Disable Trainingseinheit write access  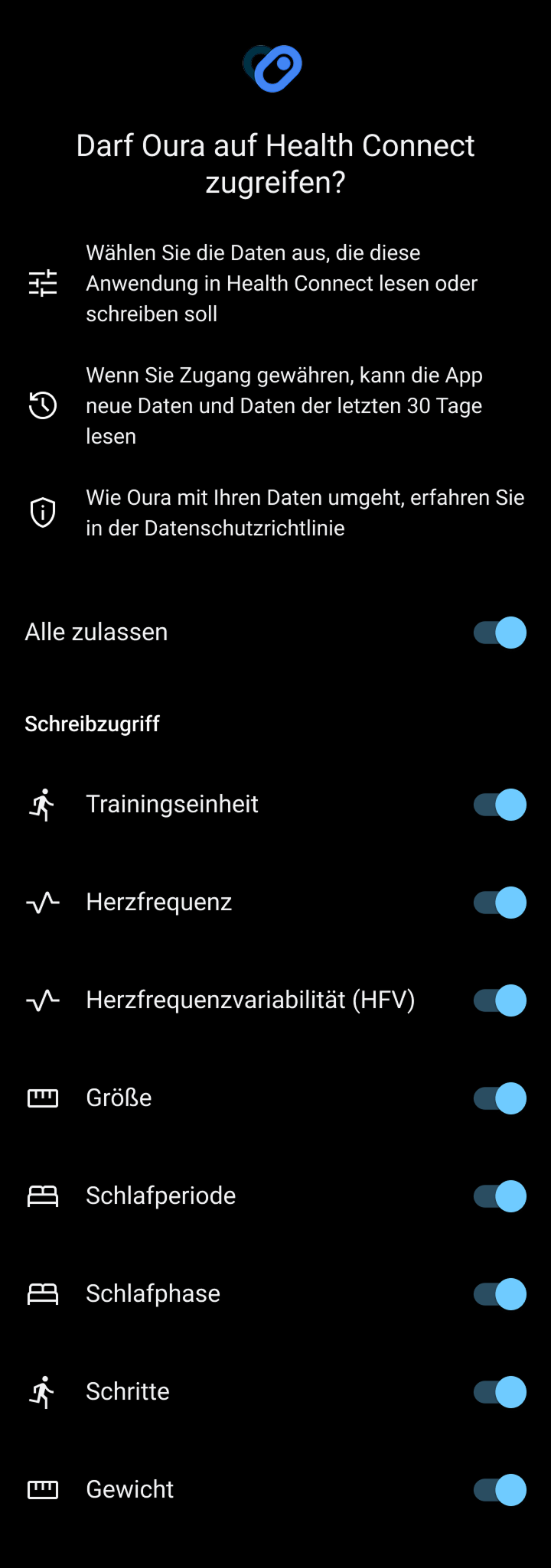pos(500,805)
